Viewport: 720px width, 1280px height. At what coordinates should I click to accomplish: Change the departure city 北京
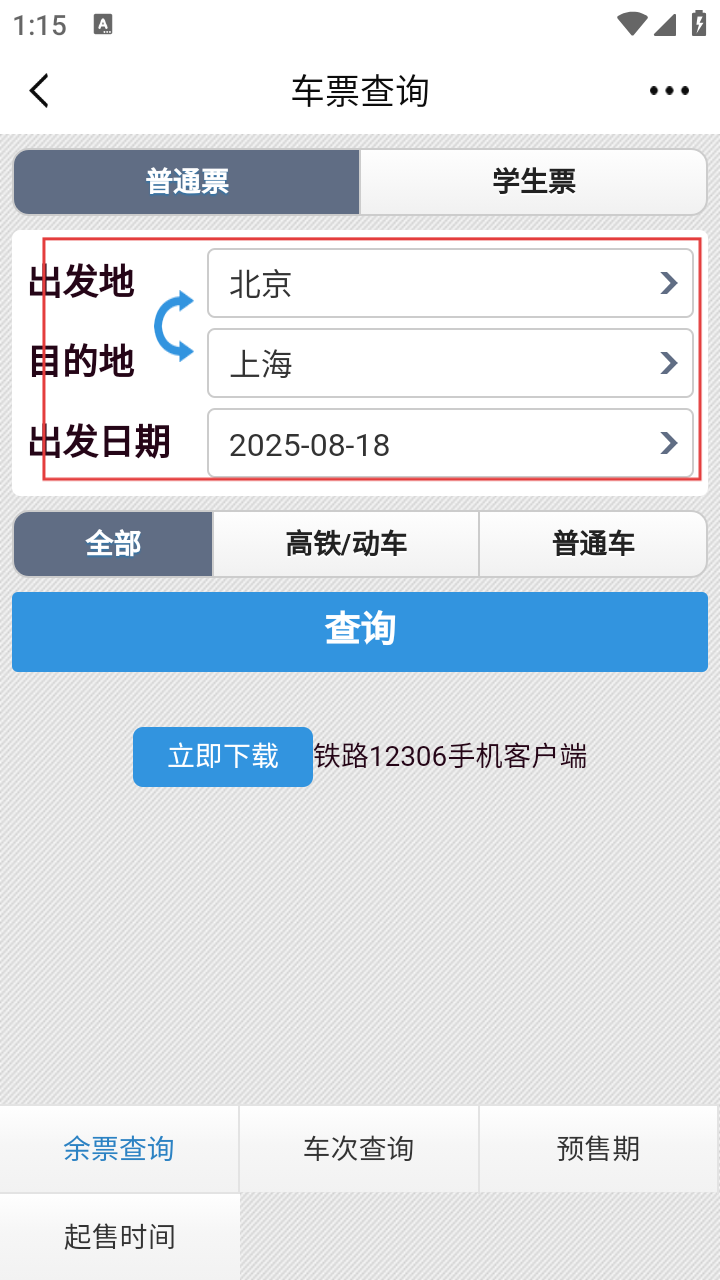(450, 284)
